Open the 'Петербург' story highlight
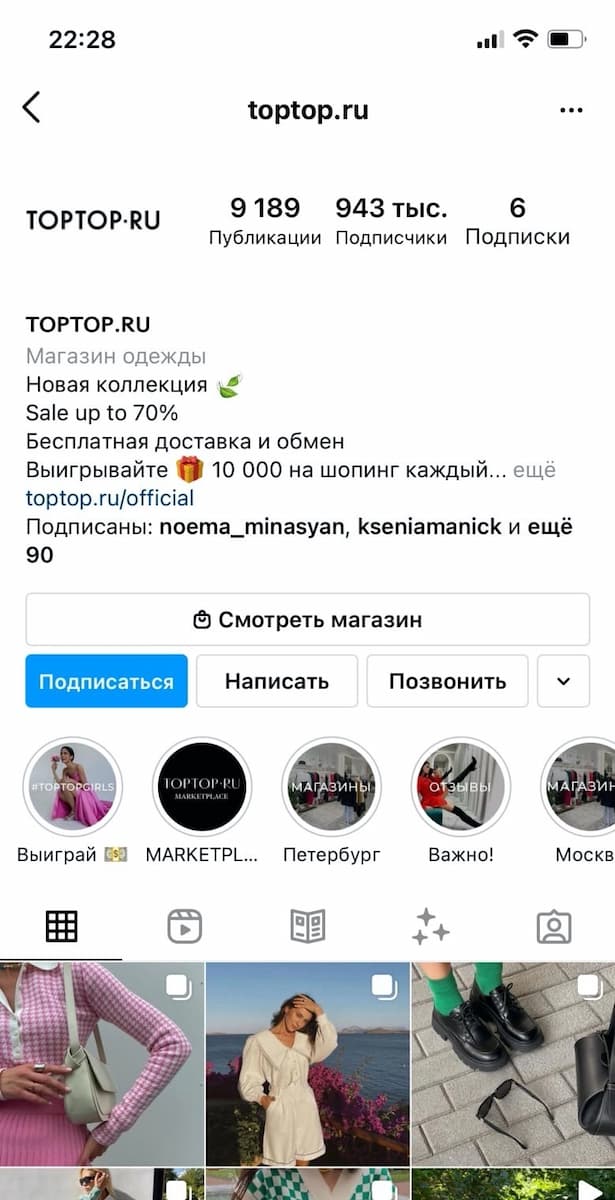This screenshot has width=615, height=1200. [331, 787]
